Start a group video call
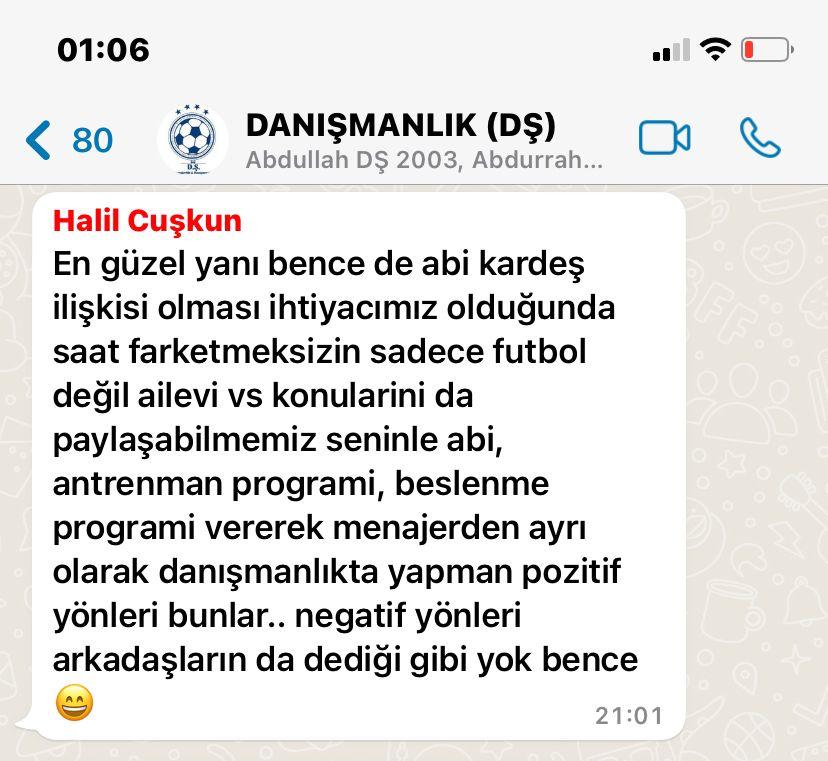 (x=665, y=138)
